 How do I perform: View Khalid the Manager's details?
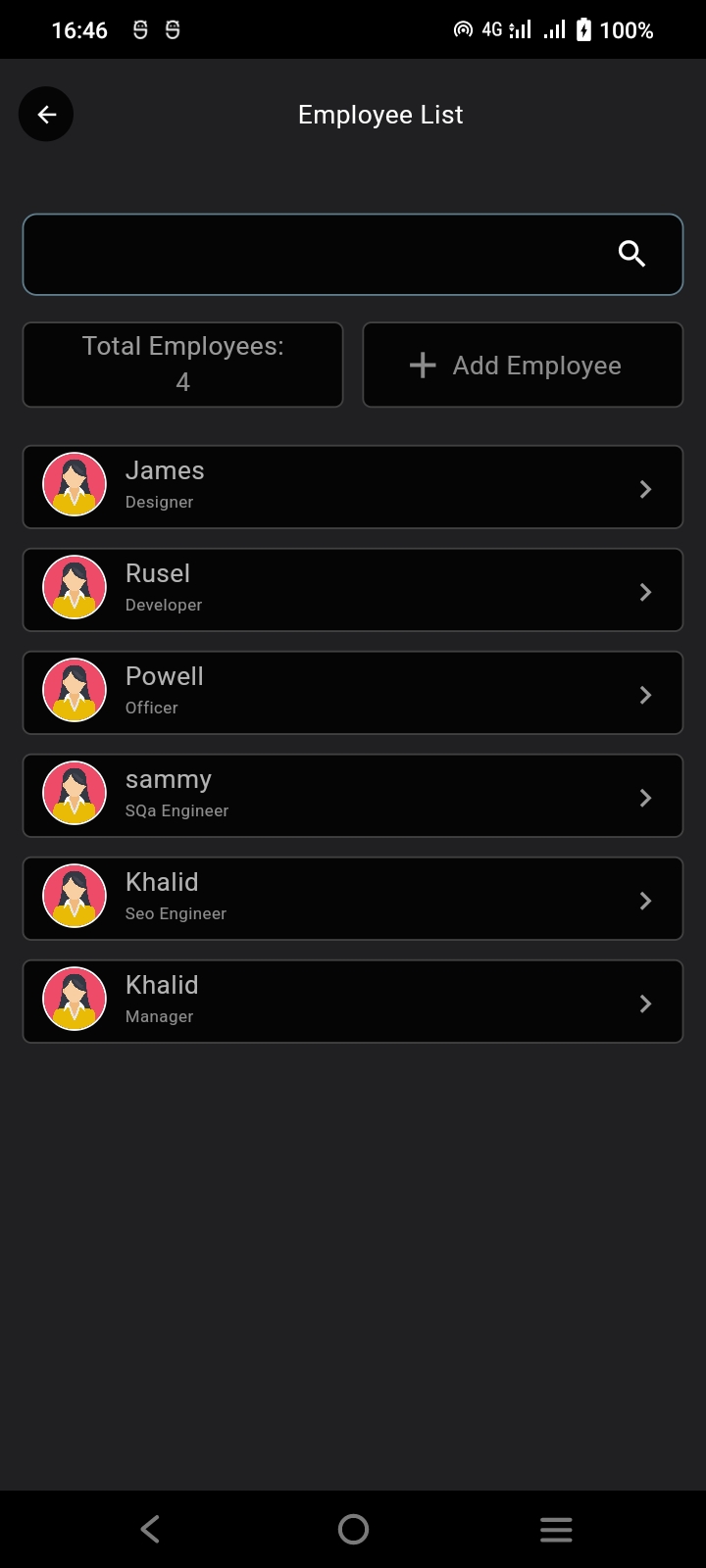[x=353, y=1002]
